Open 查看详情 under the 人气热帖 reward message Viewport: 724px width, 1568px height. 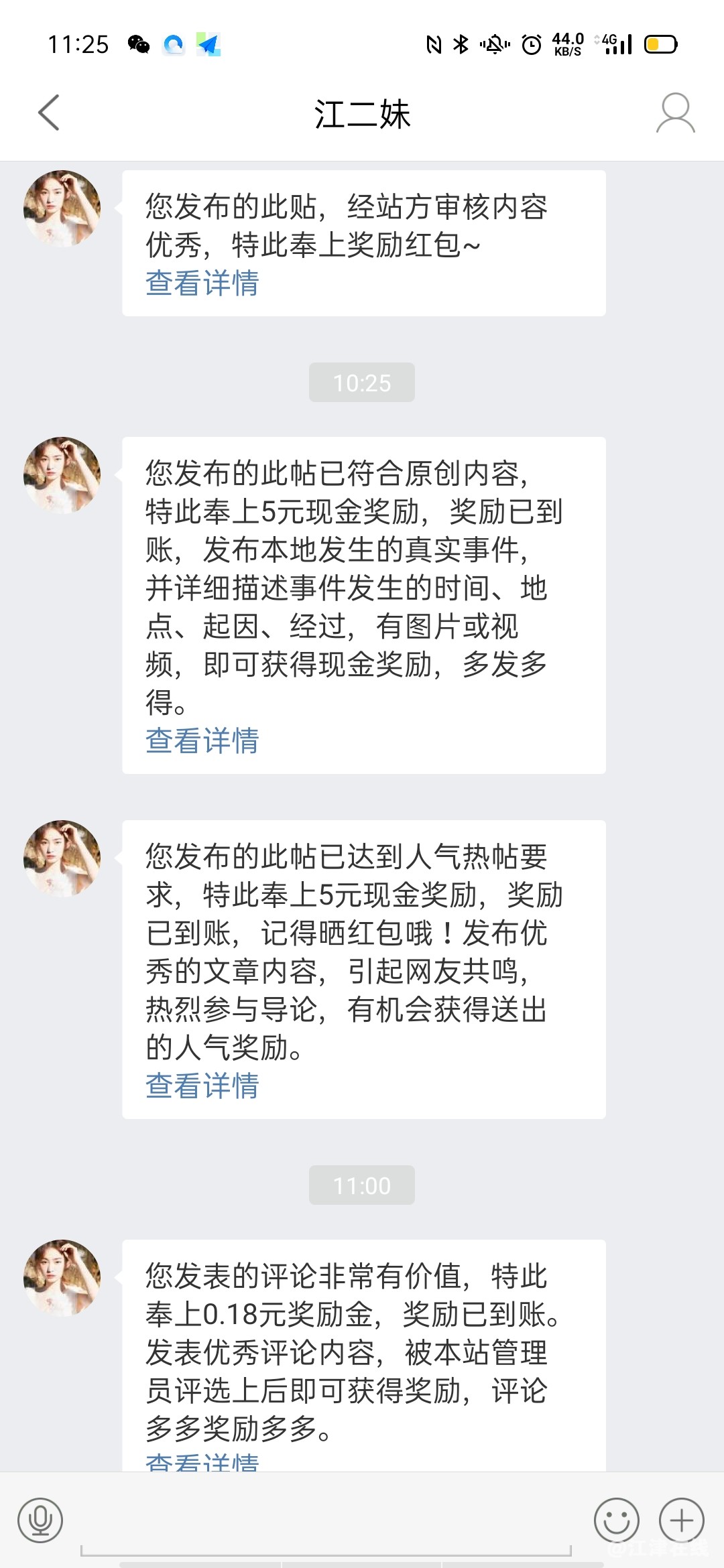pos(202,1086)
